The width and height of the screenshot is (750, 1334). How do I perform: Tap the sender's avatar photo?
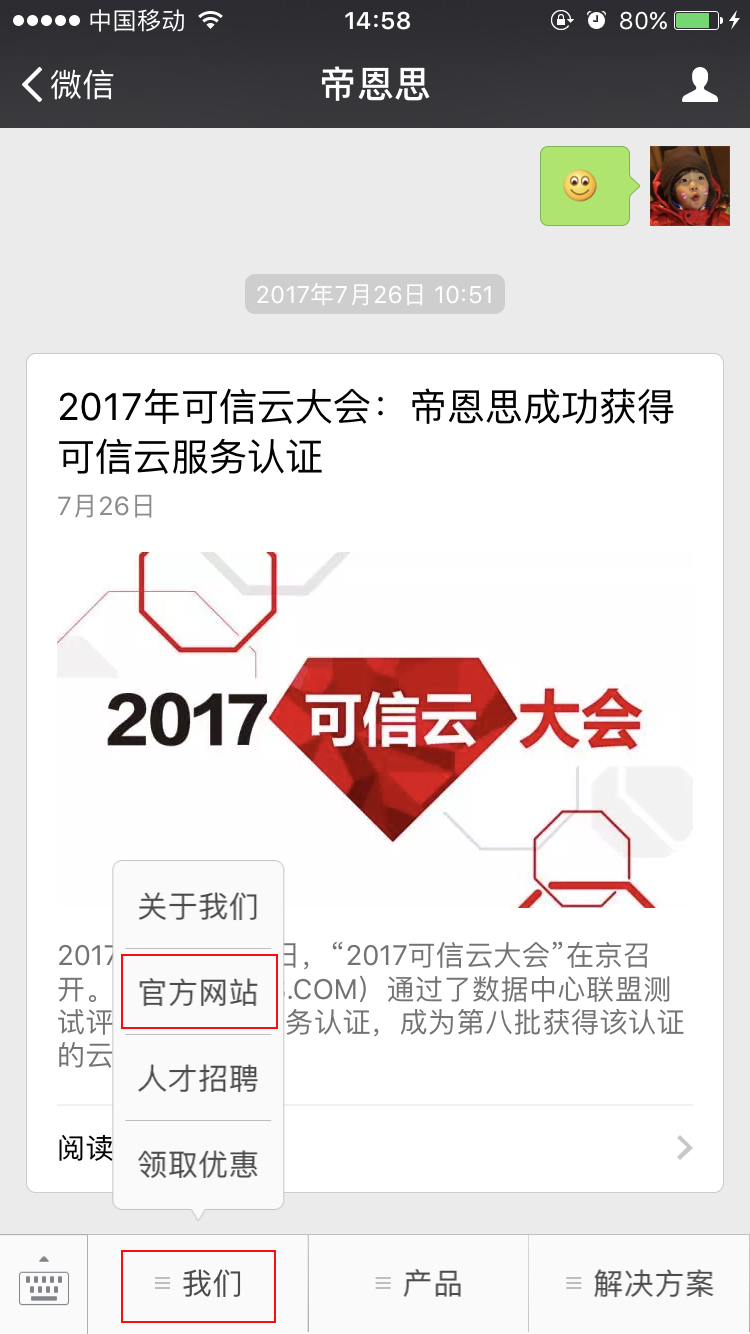[x=689, y=186]
